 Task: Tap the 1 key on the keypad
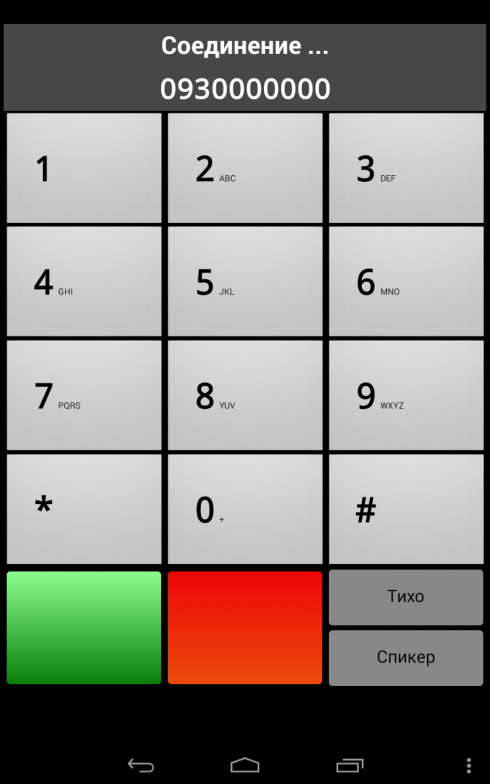click(x=84, y=168)
